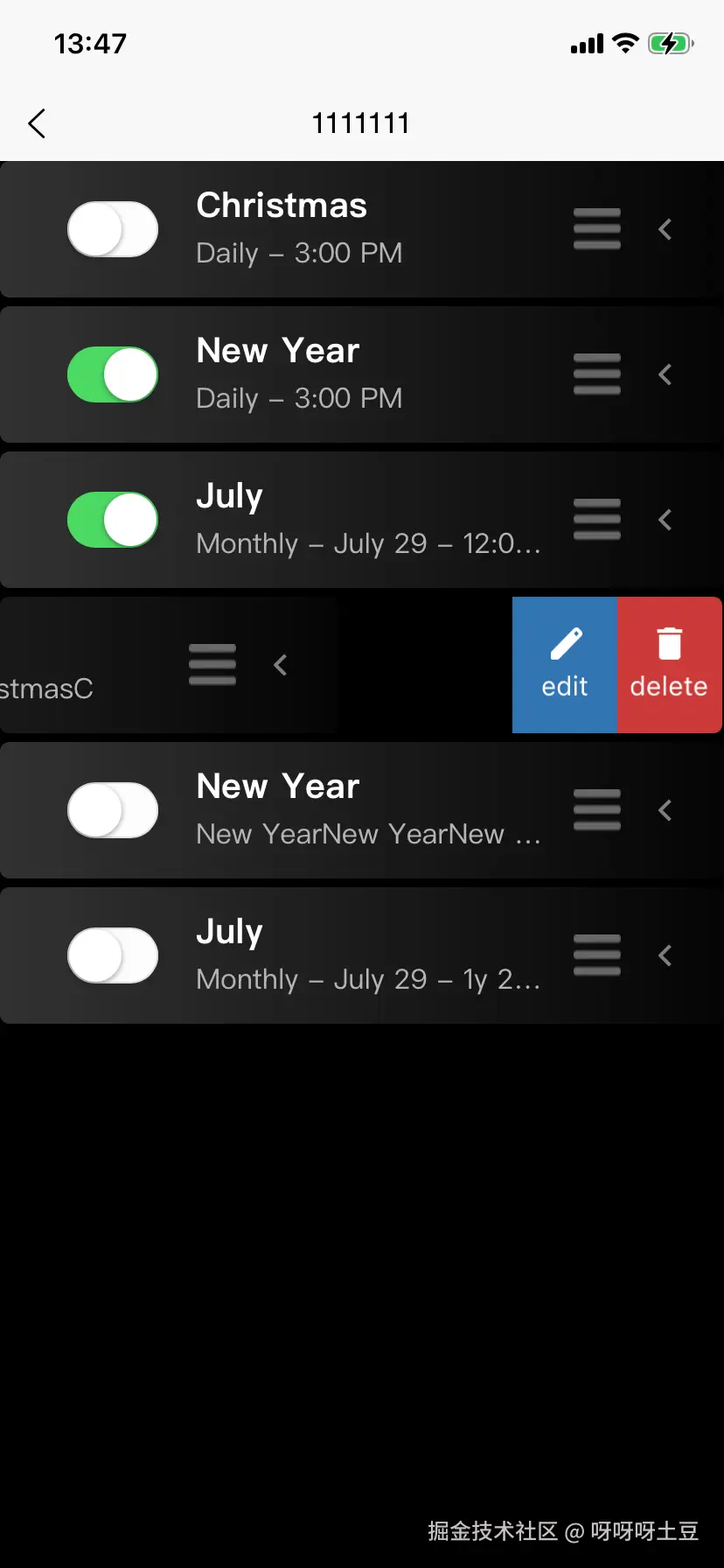The height and width of the screenshot is (1568, 724).
Task: Enable the Christmas daily 3:00 PM toggle
Action: point(113,229)
